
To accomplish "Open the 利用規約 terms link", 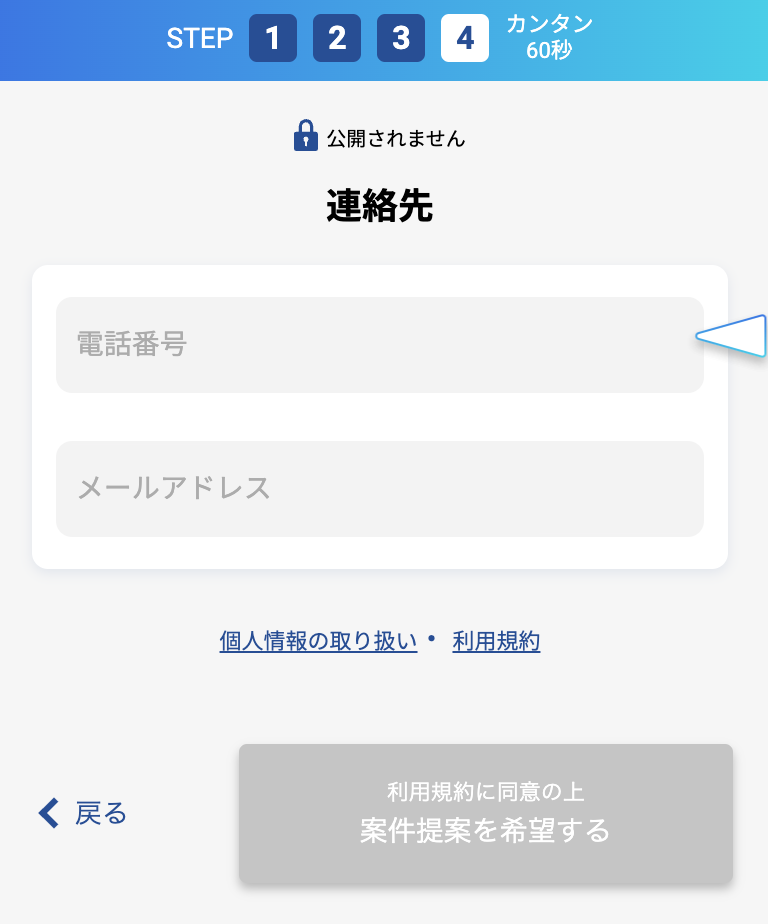I will point(496,641).
